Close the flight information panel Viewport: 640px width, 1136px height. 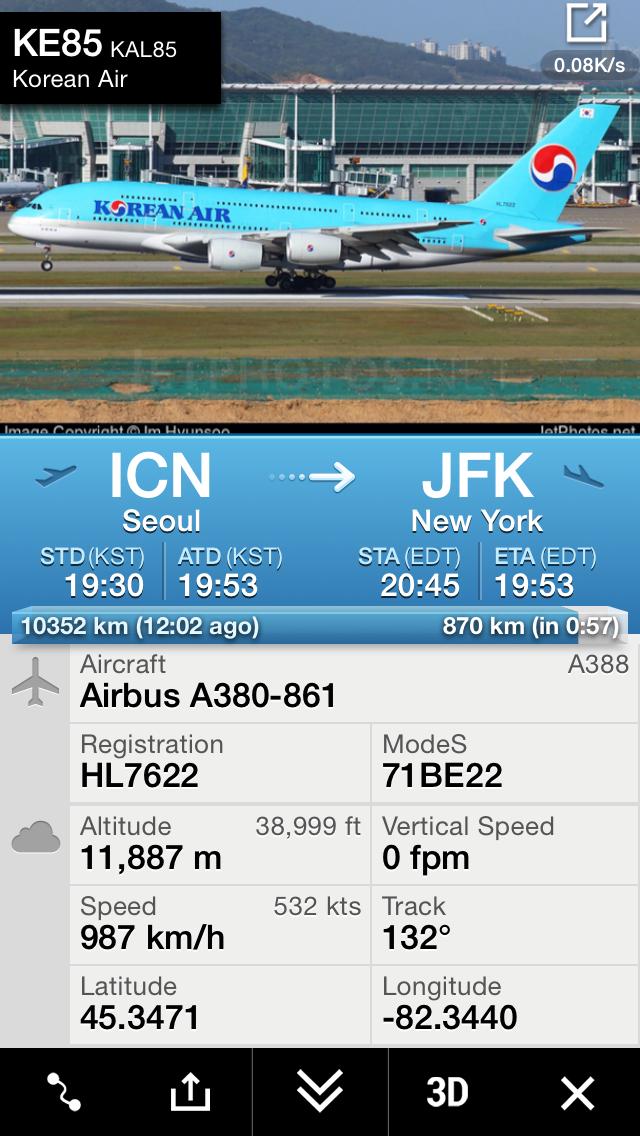577,1092
